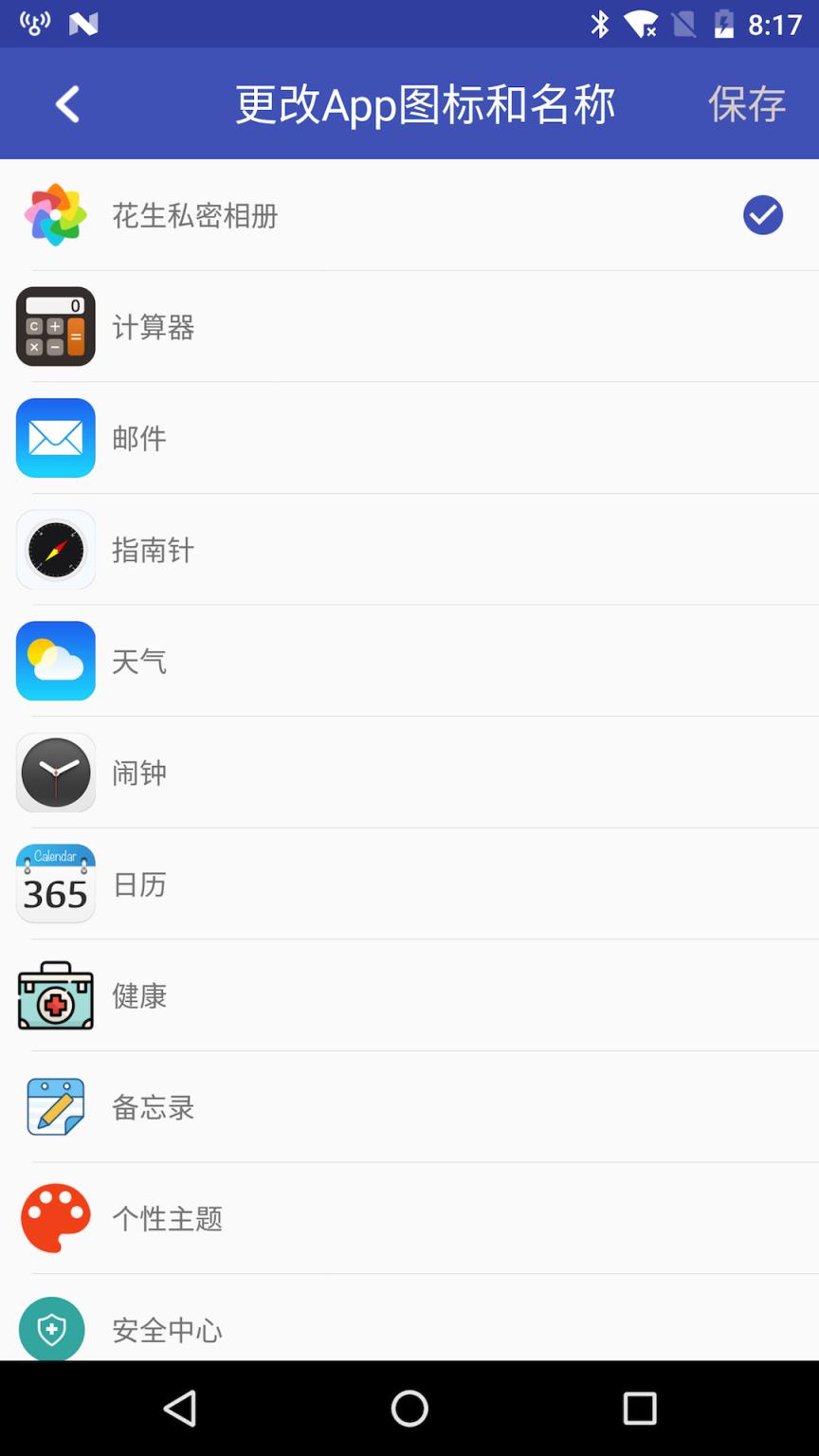819x1456 pixels.
Task: Choose 邮件 as the disguise app
Action: (408, 438)
